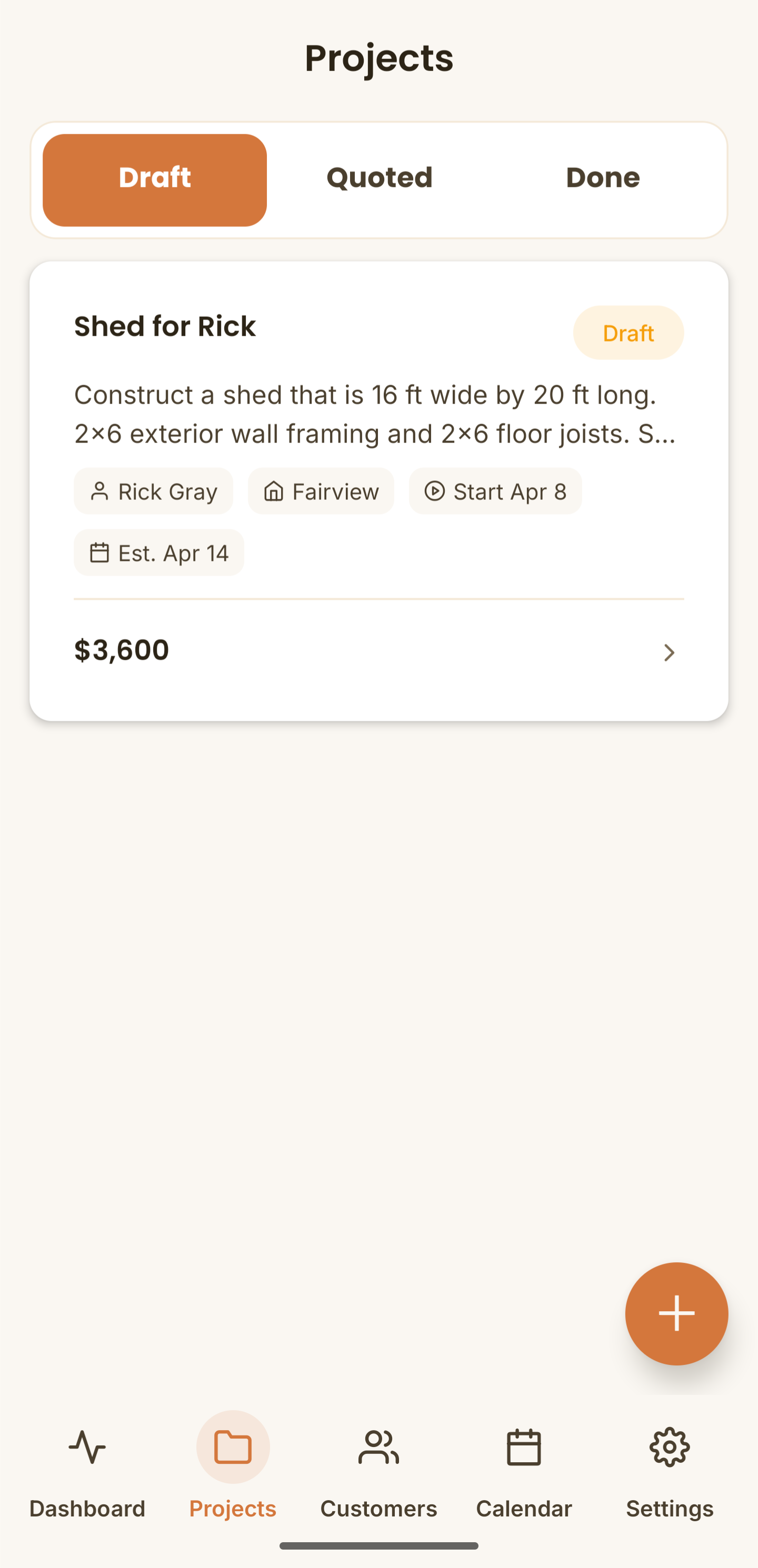Click the $3,600 price amount

[x=122, y=650]
